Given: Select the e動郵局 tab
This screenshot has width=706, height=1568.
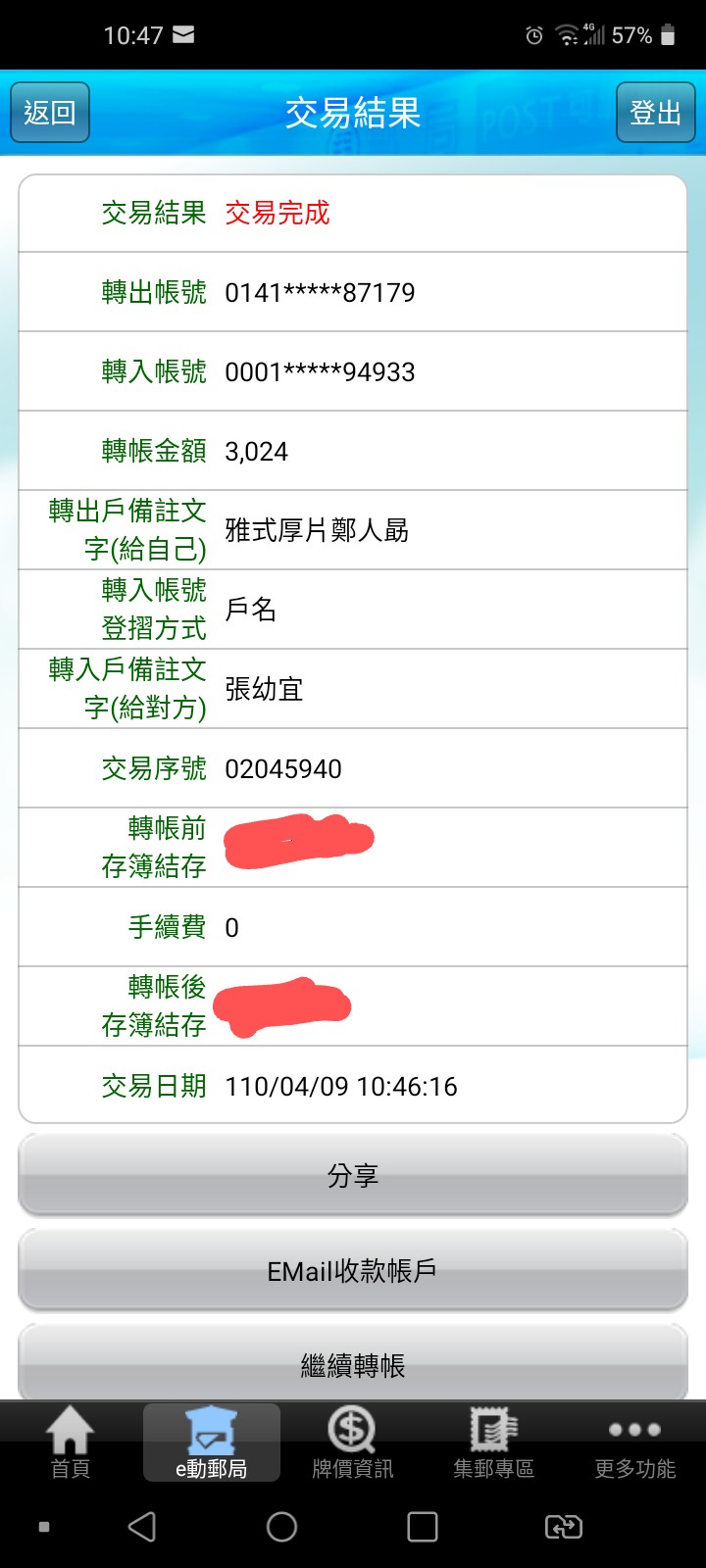Looking at the screenshot, I should [212, 1443].
